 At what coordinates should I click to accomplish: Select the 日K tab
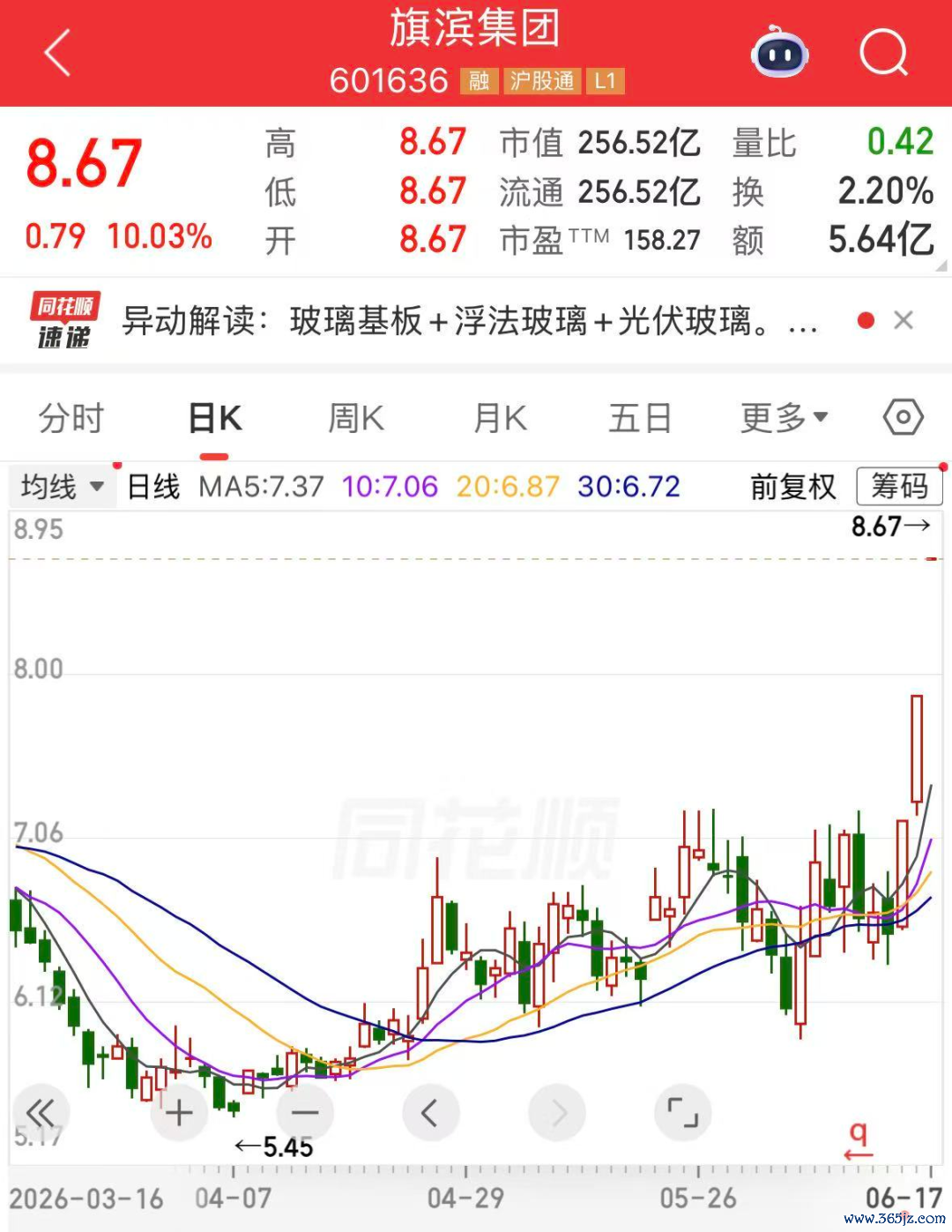pyautogui.click(x=214, y=418)
